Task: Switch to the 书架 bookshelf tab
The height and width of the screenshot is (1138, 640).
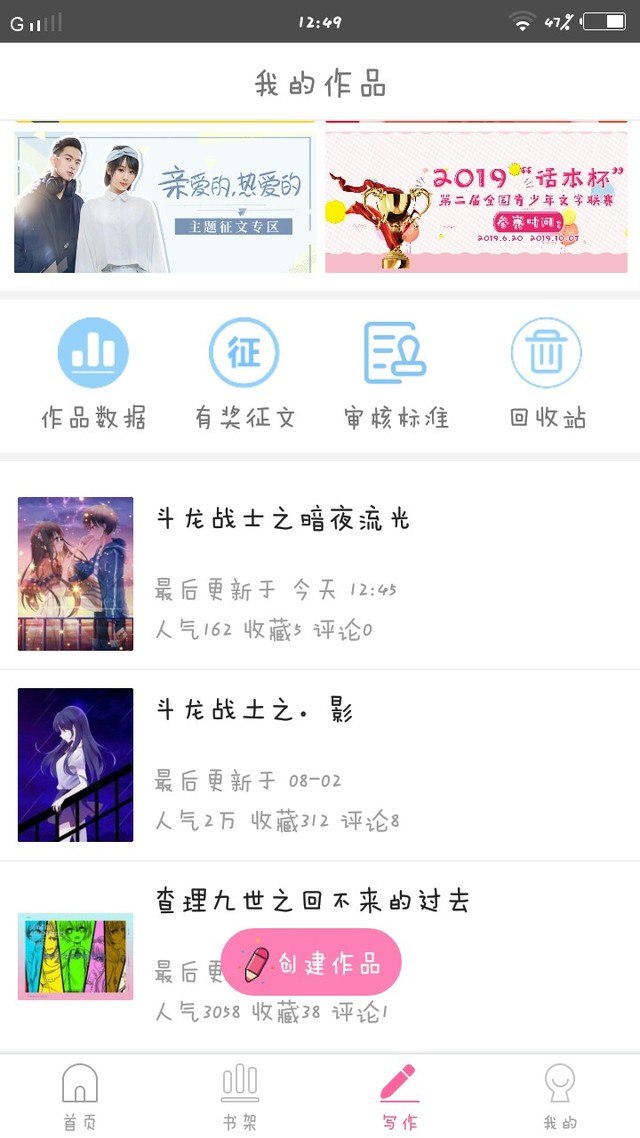Action: 240,1096
